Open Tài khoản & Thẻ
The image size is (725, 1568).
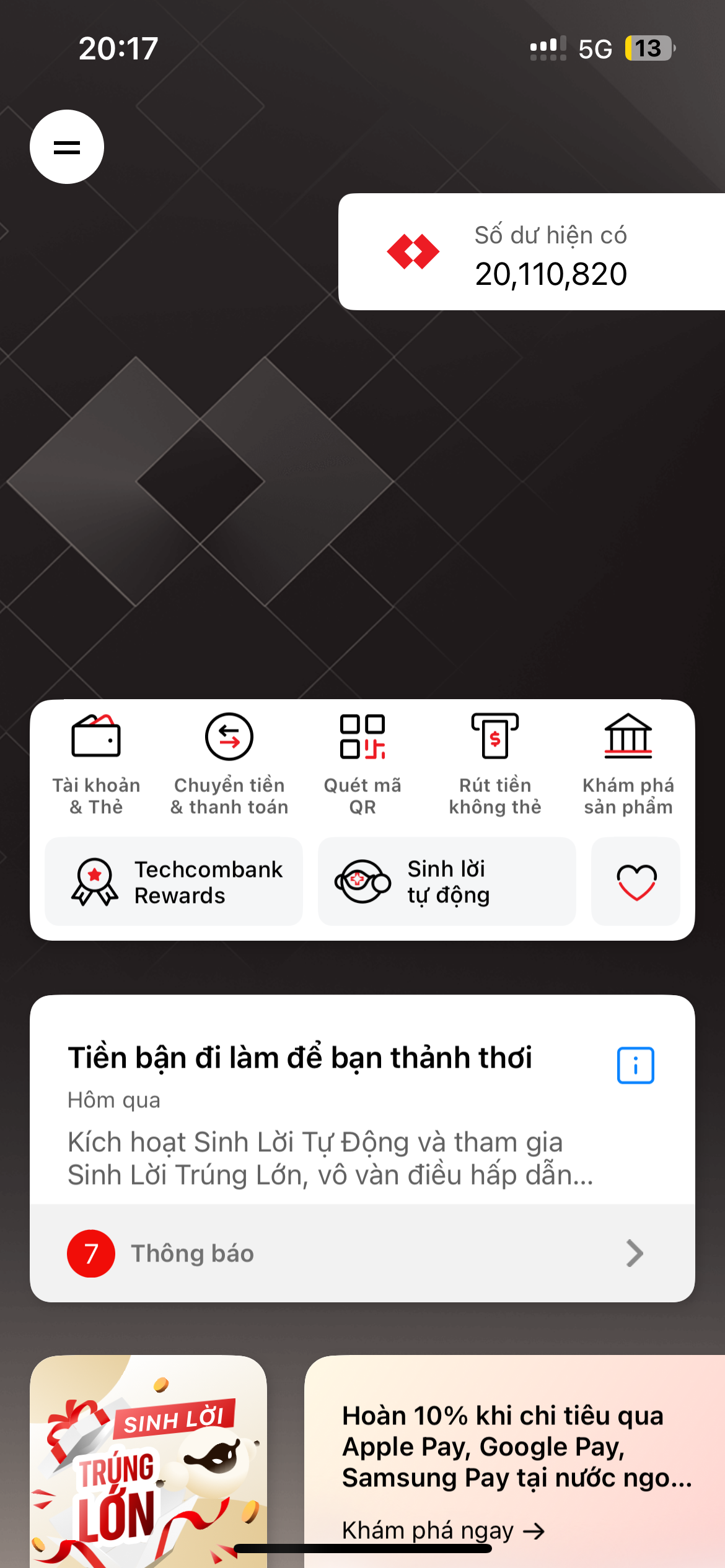coord(96,764)
